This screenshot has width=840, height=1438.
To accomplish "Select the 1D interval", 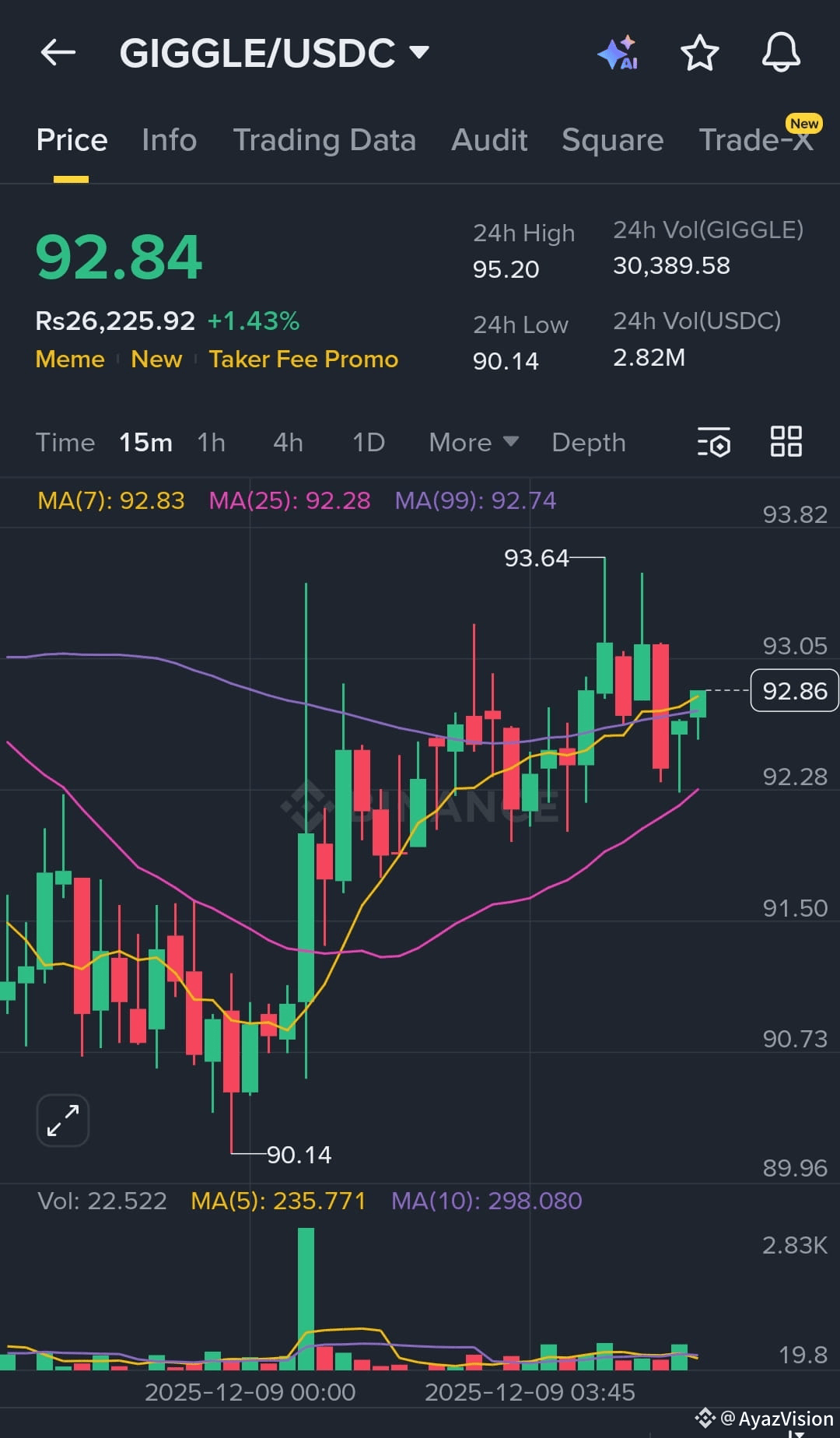I will coord(369,443).
